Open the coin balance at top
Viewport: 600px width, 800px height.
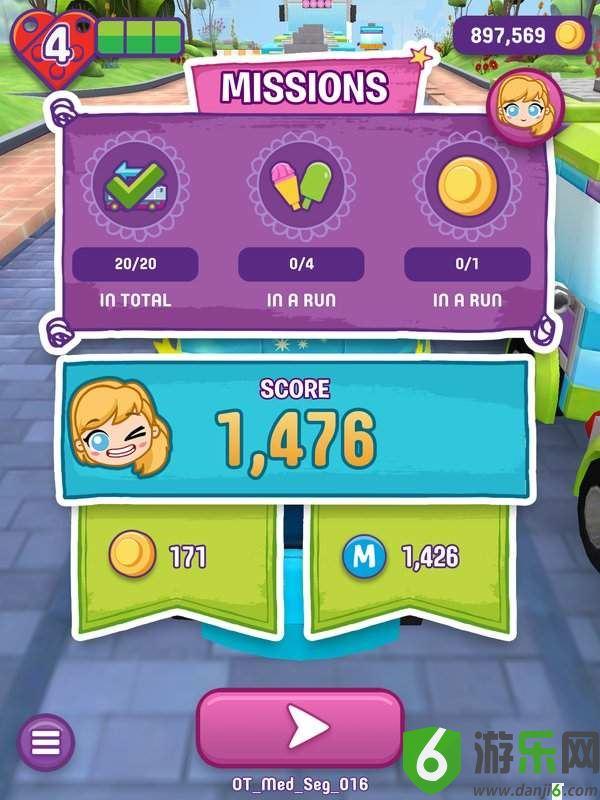pos(520,36)
